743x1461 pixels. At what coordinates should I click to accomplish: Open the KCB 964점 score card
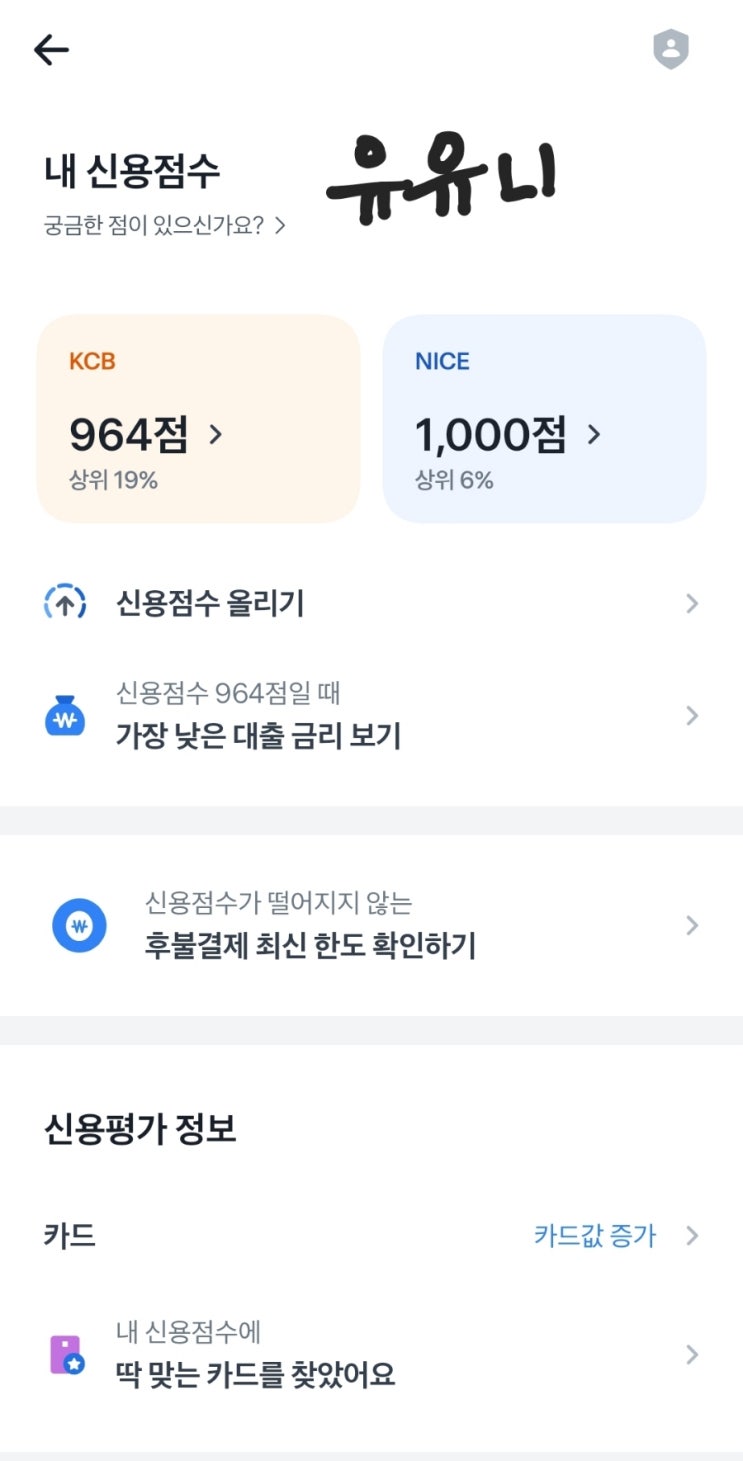[x=198, y=418]
